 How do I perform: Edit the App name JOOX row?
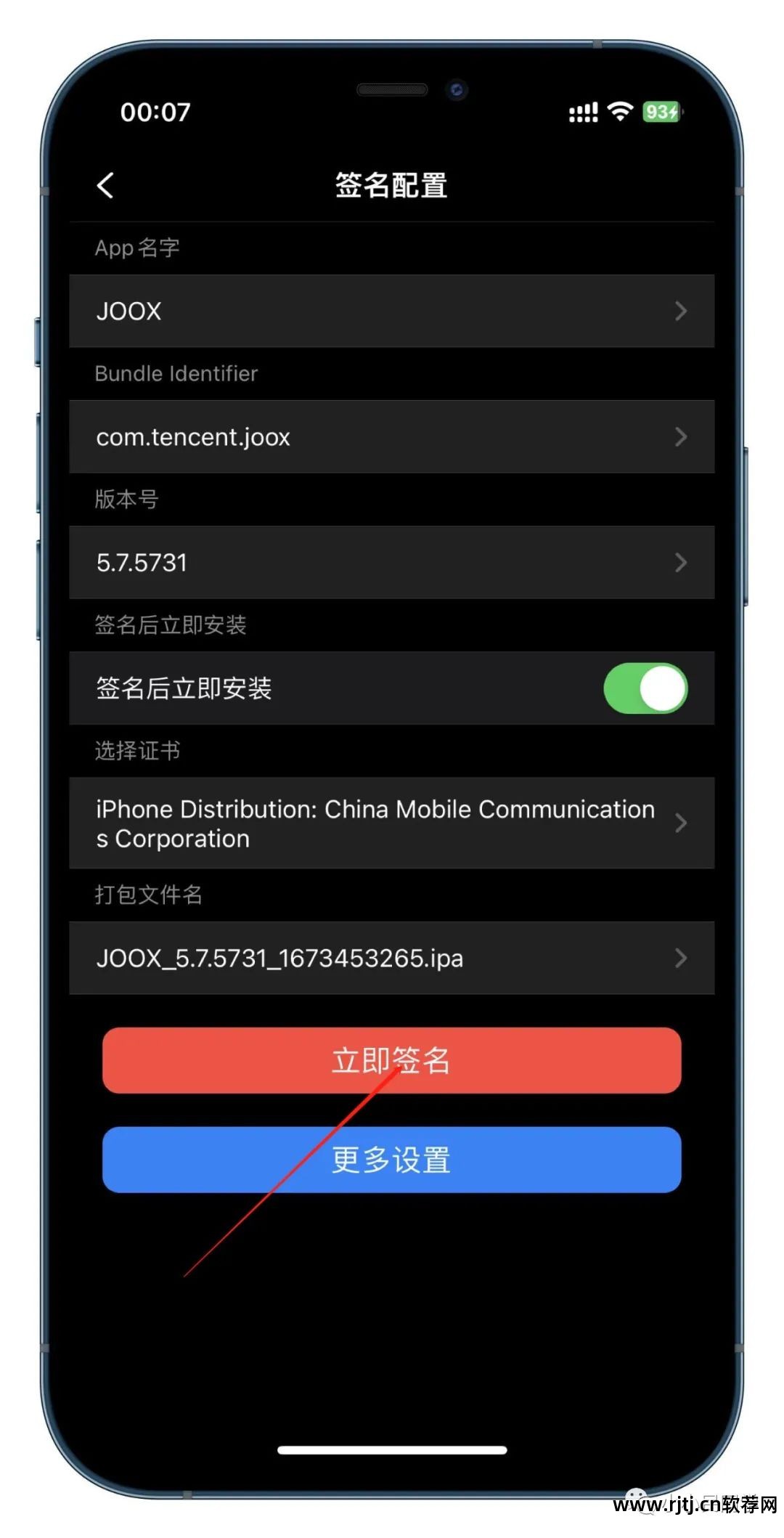pos(391,311)
